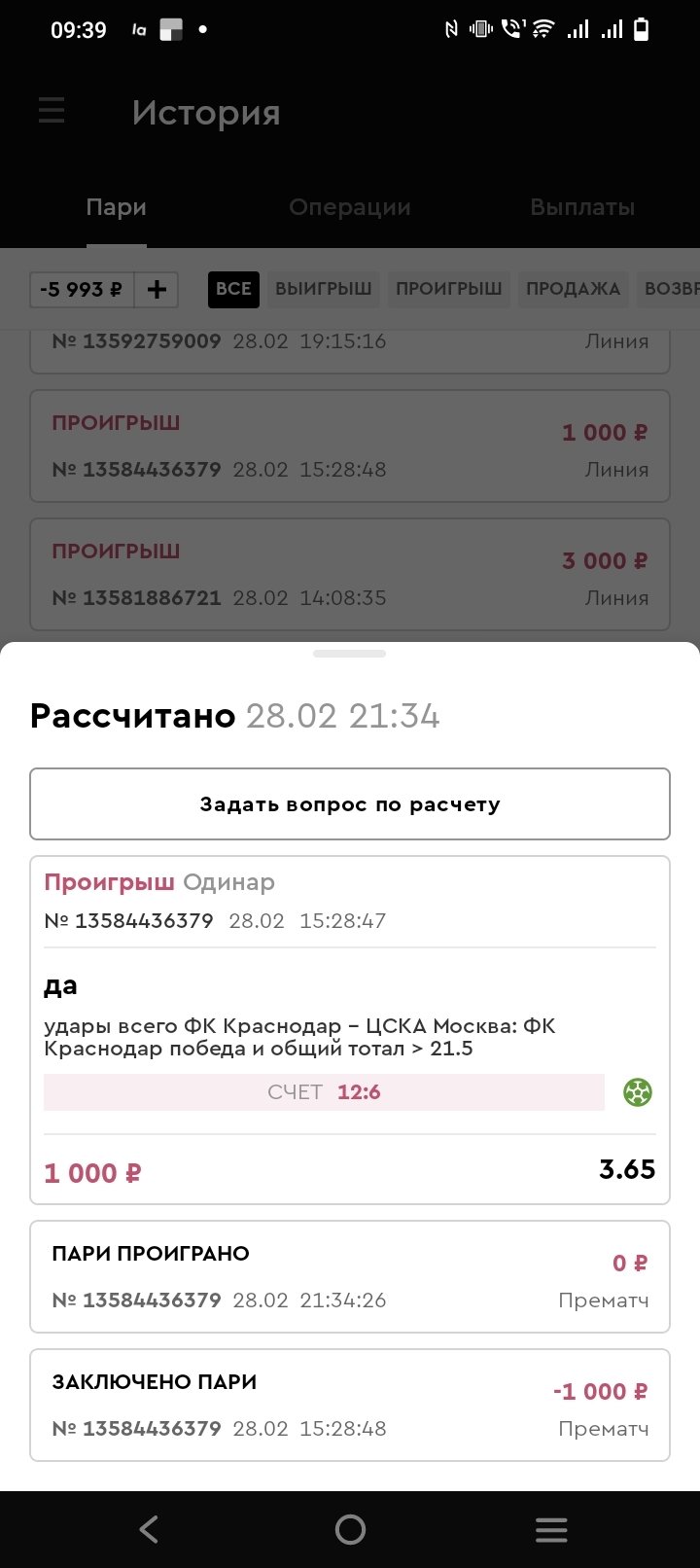Select the Пари tab
Viewport: 700px width, 1568px height.
(x=116, y=207)
